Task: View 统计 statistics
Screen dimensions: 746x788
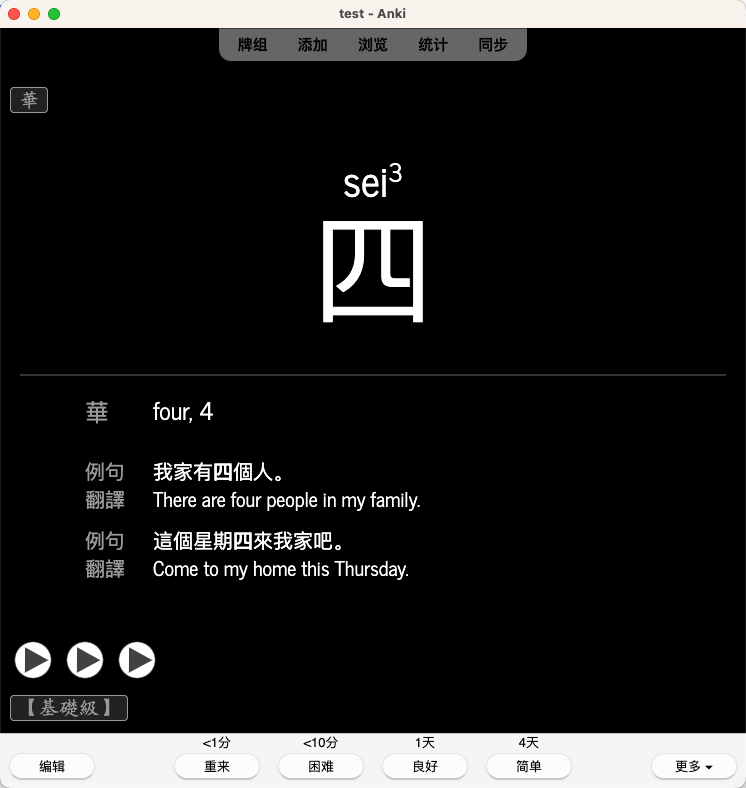Action: [432, 45]
